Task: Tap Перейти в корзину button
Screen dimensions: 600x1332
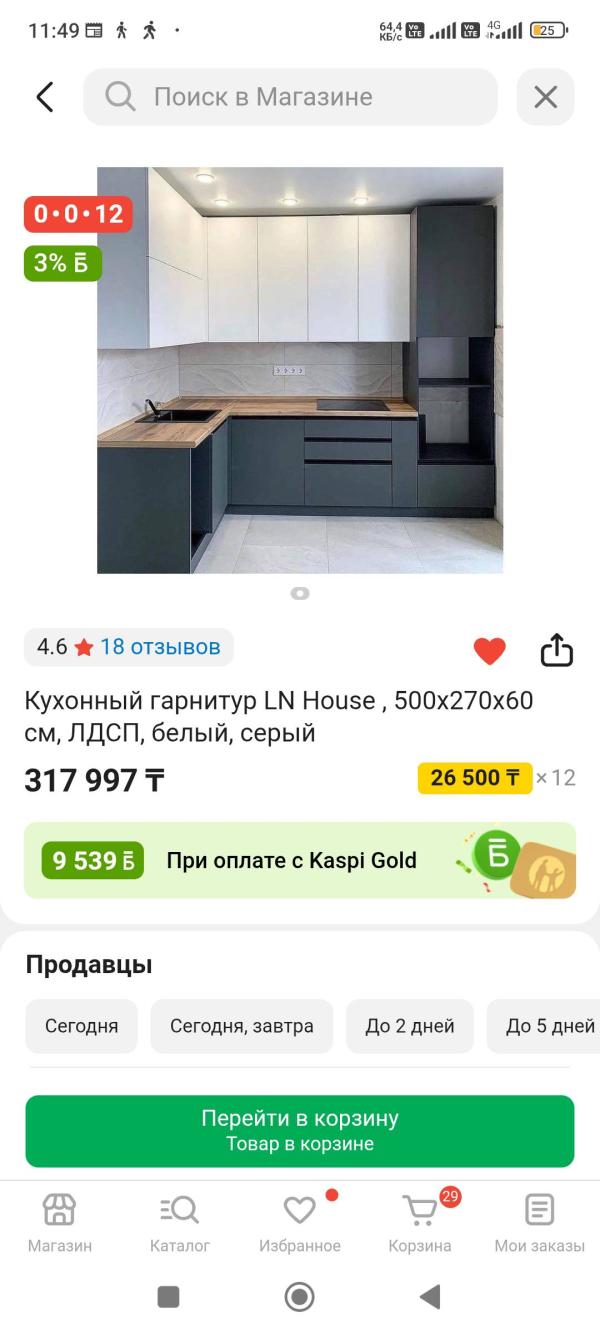Action: 300,1131
